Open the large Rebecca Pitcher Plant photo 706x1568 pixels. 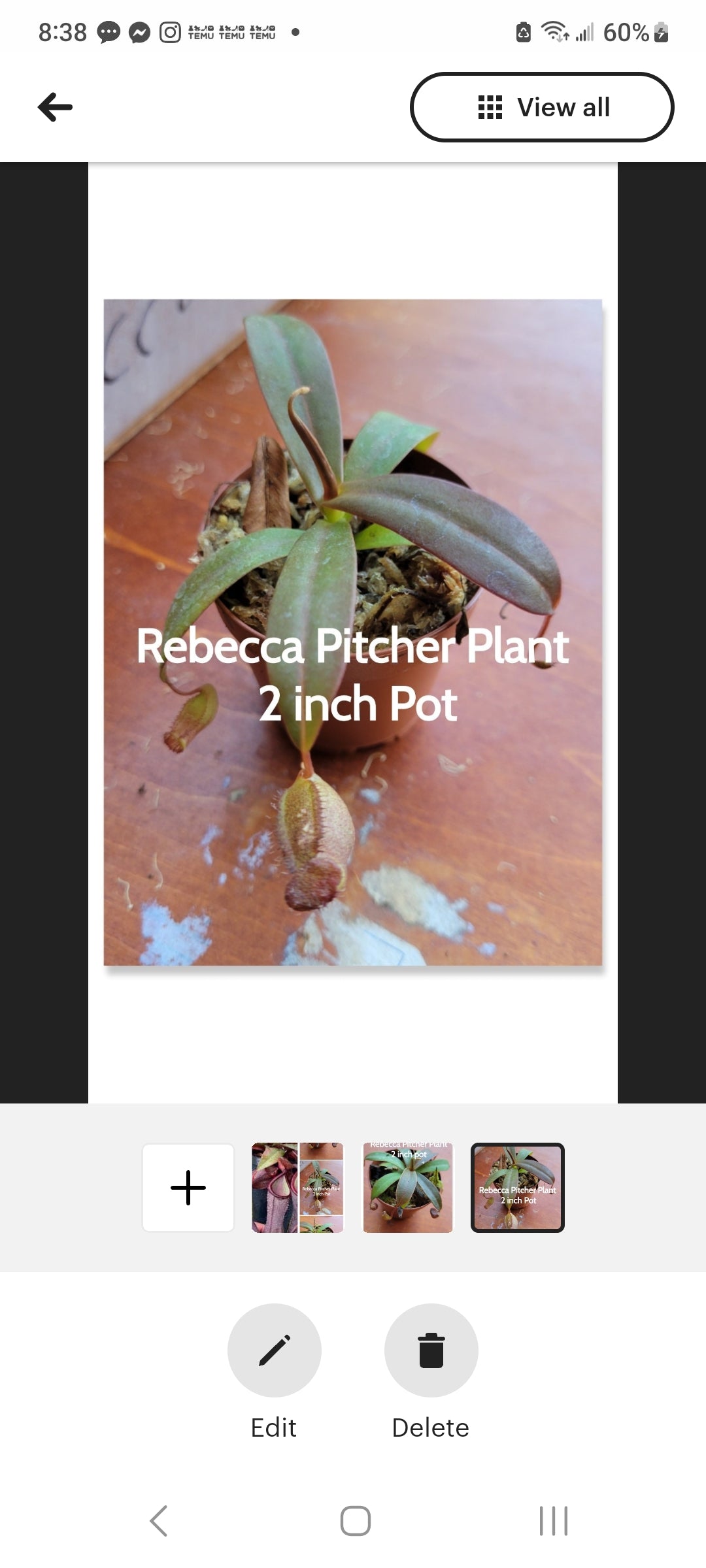tap(353, 632)
